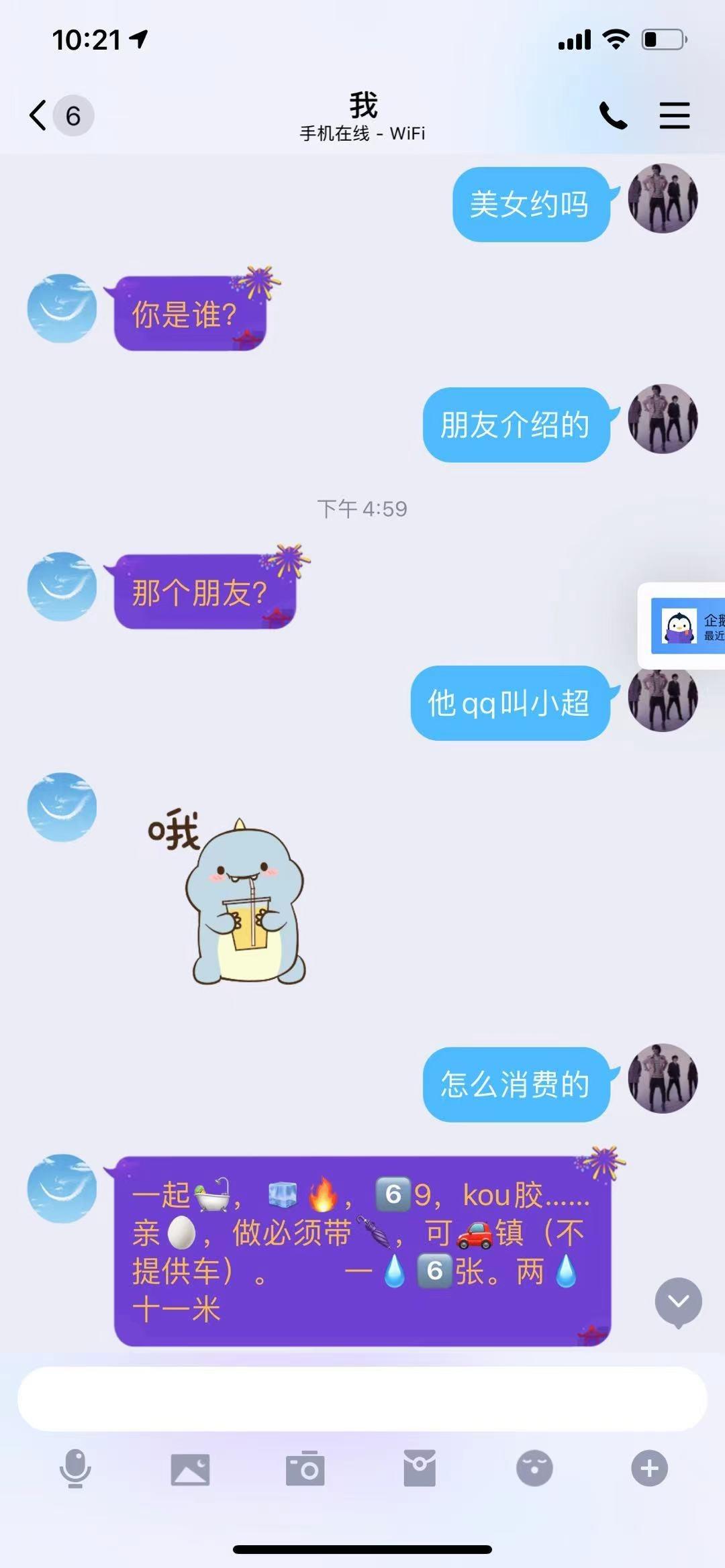Open the emoji panel

coord(534,1468)
